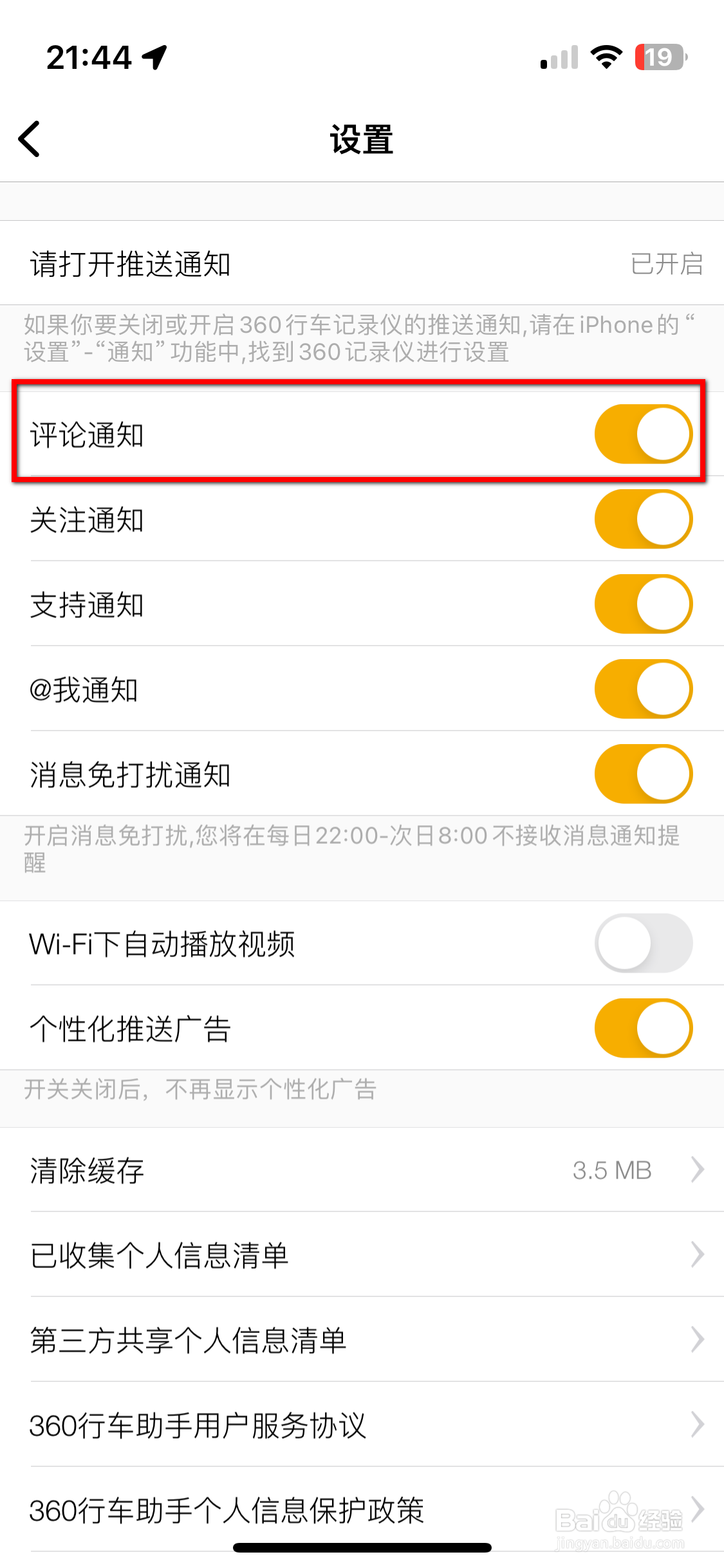
Task: Tap the location arrow in status bar
Action: (x=153, y=57)
